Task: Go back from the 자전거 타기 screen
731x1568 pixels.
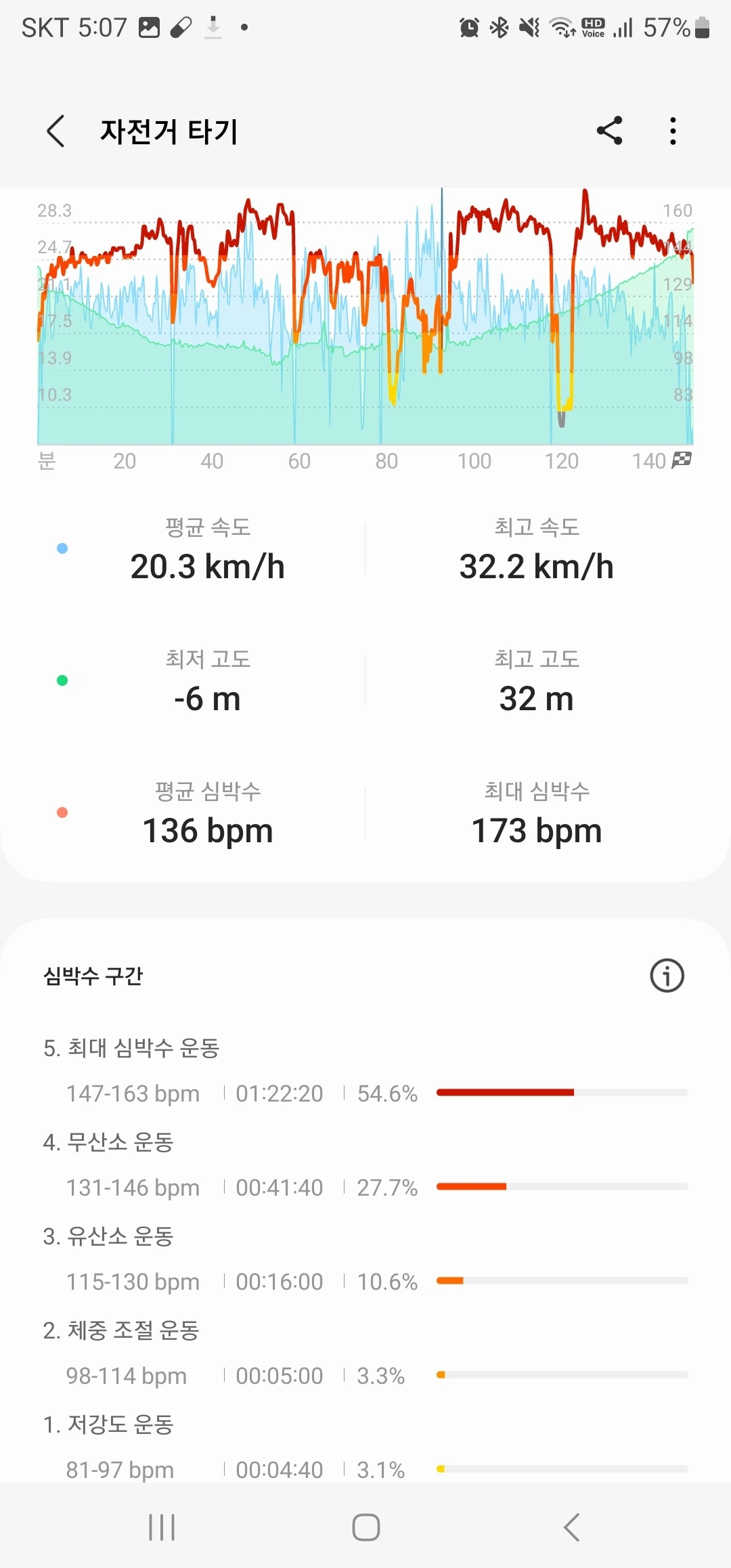Action: coord(56,131)
